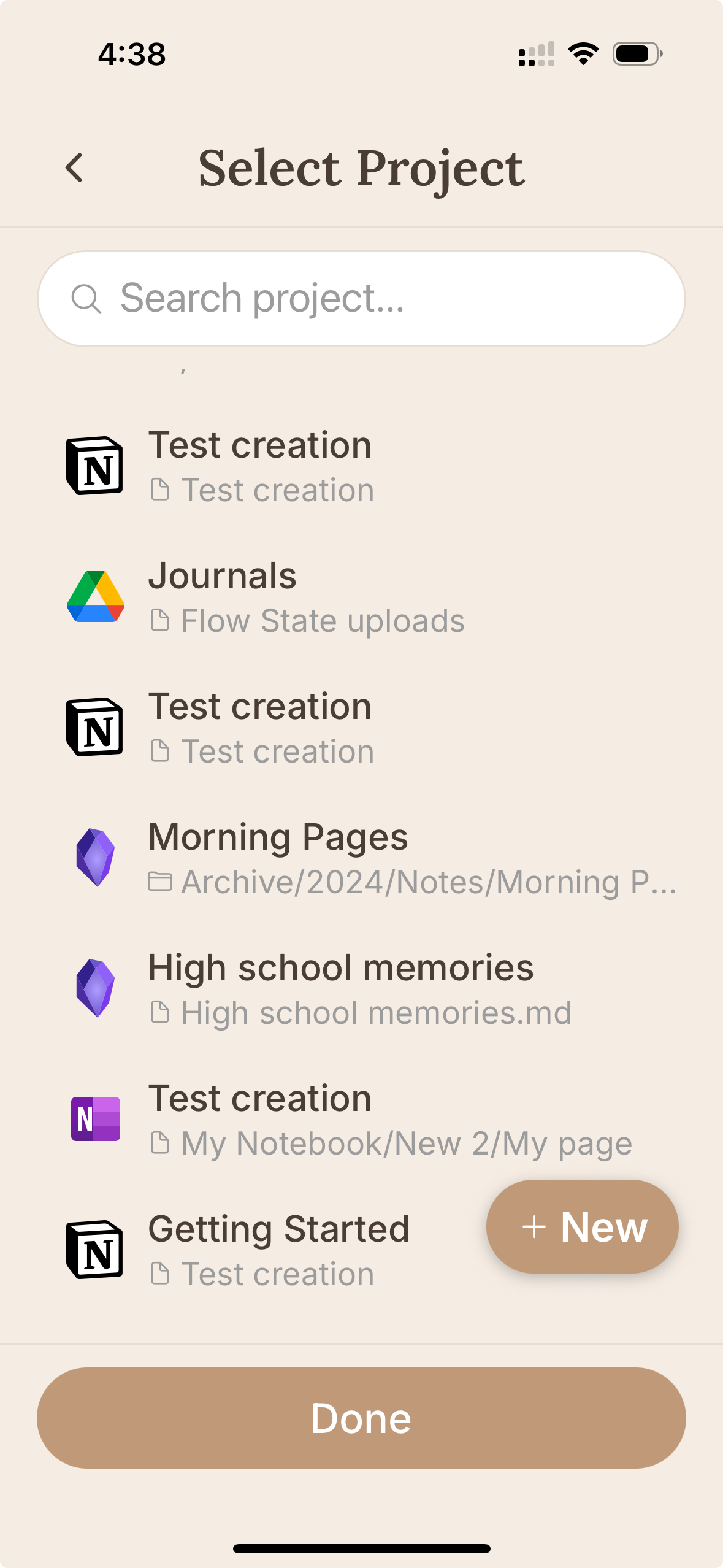Click the page icon under Journals
The width and height of the screenshot is (723, 1568).
[161, 620]
